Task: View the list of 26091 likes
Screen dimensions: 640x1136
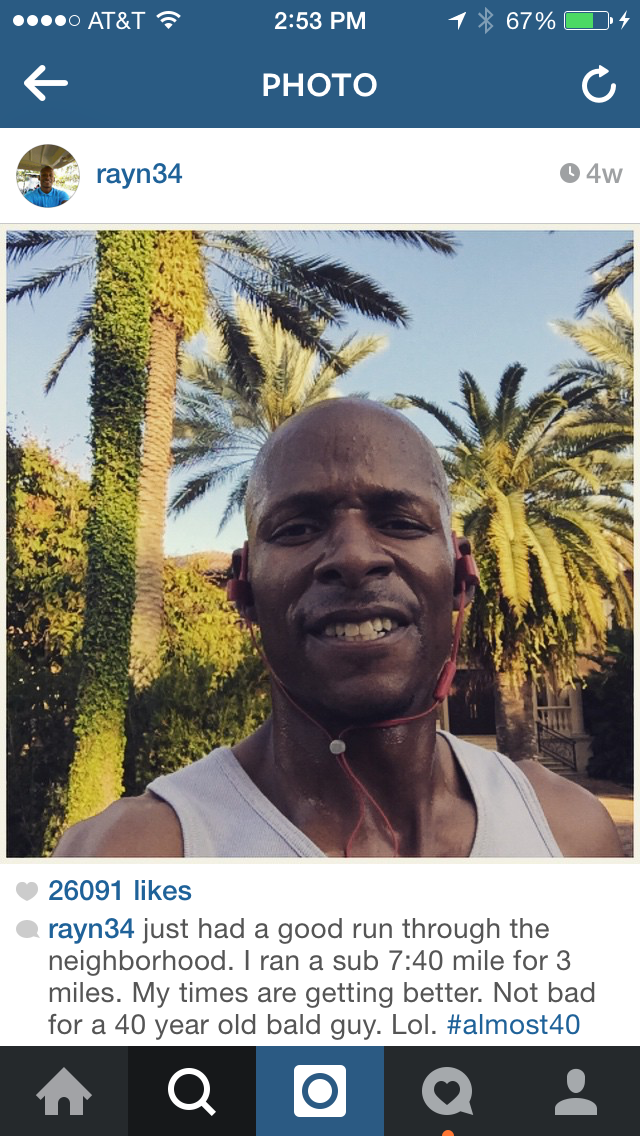Action: (x=119, y=891)
